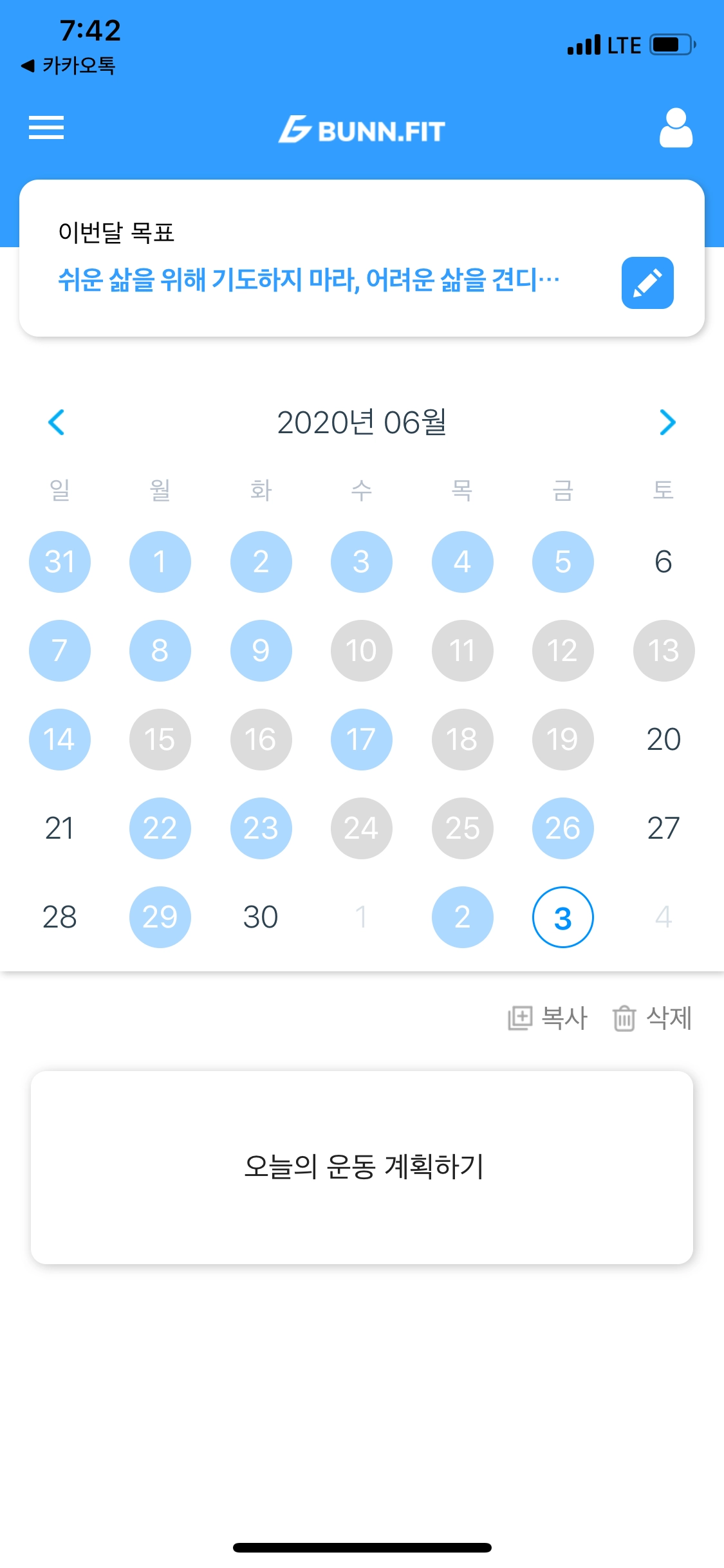Return to 카카오톡 app
This screenshot has height=1568, width=724.
68,66
